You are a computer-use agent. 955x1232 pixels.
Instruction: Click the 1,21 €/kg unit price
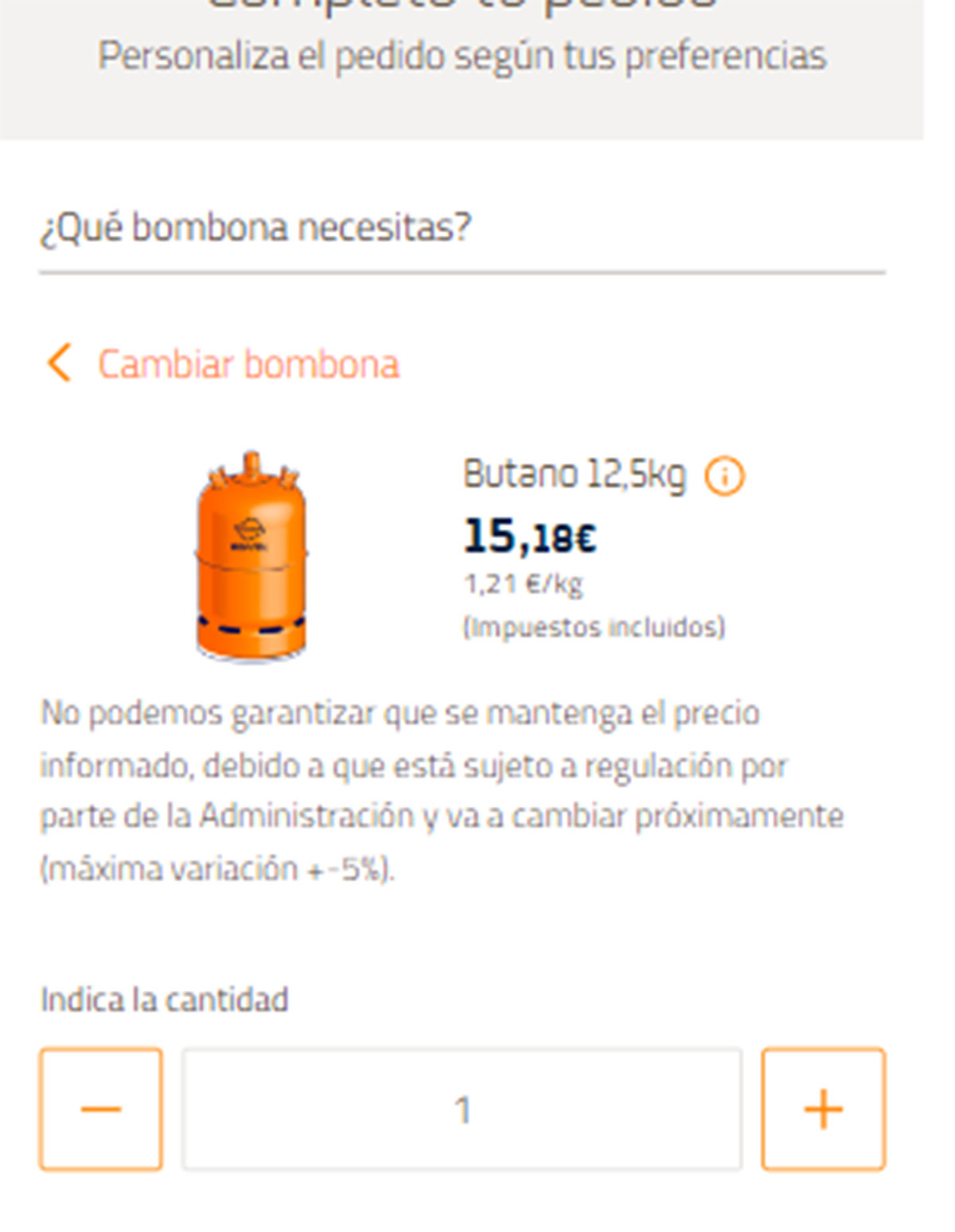(x=524, y=585)
